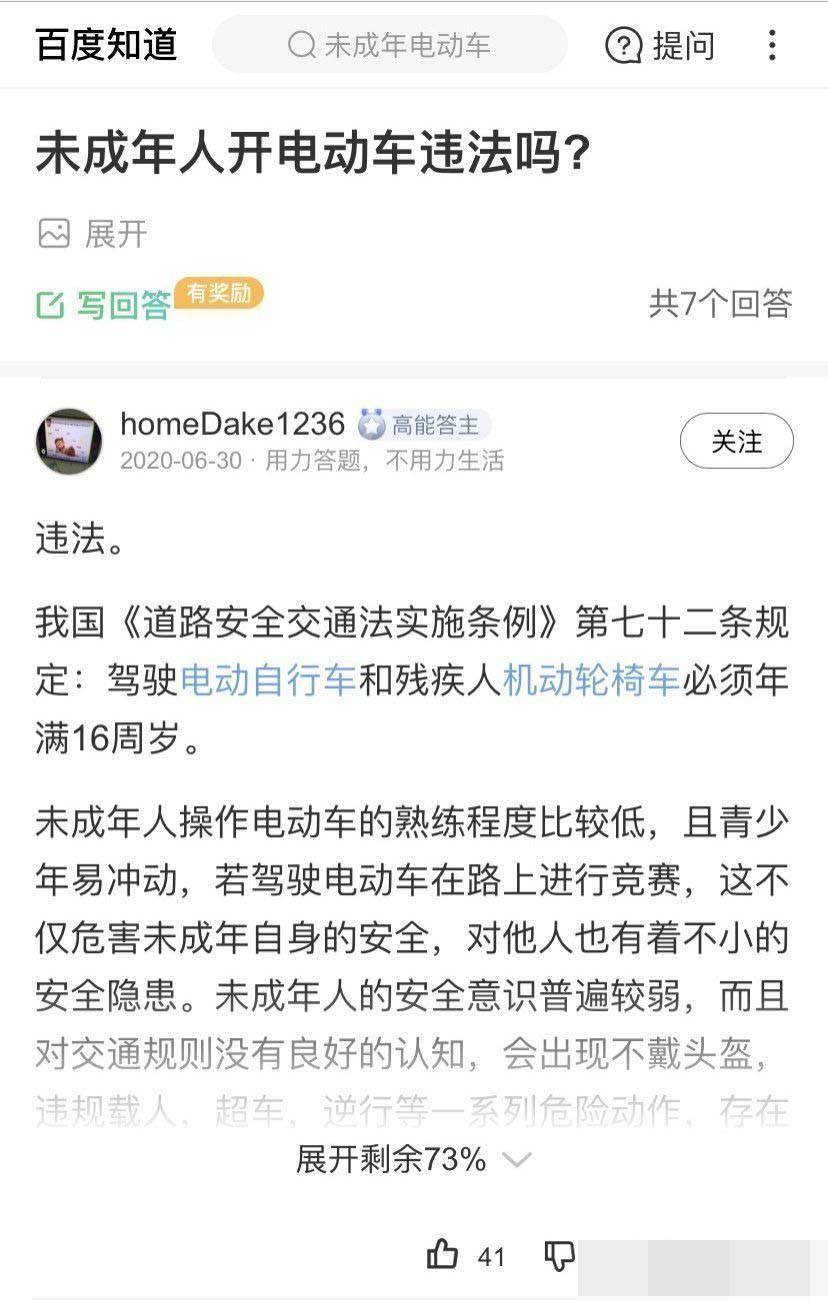Open the 电动自行车 link
The width and height of the screenshot is (828, 1301).
[268, 682]
